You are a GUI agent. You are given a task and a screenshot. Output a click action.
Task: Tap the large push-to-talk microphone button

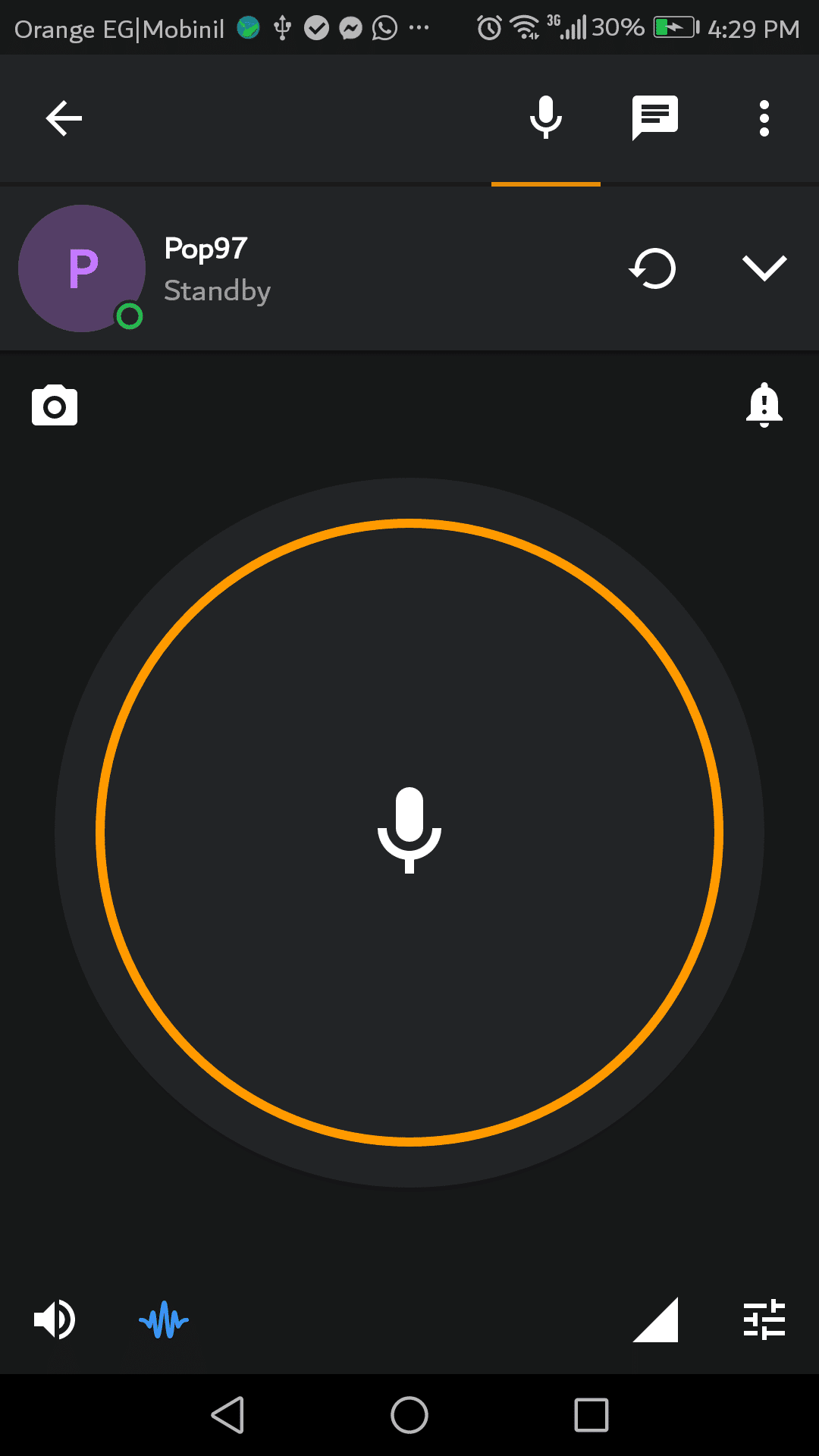(409, 832)
